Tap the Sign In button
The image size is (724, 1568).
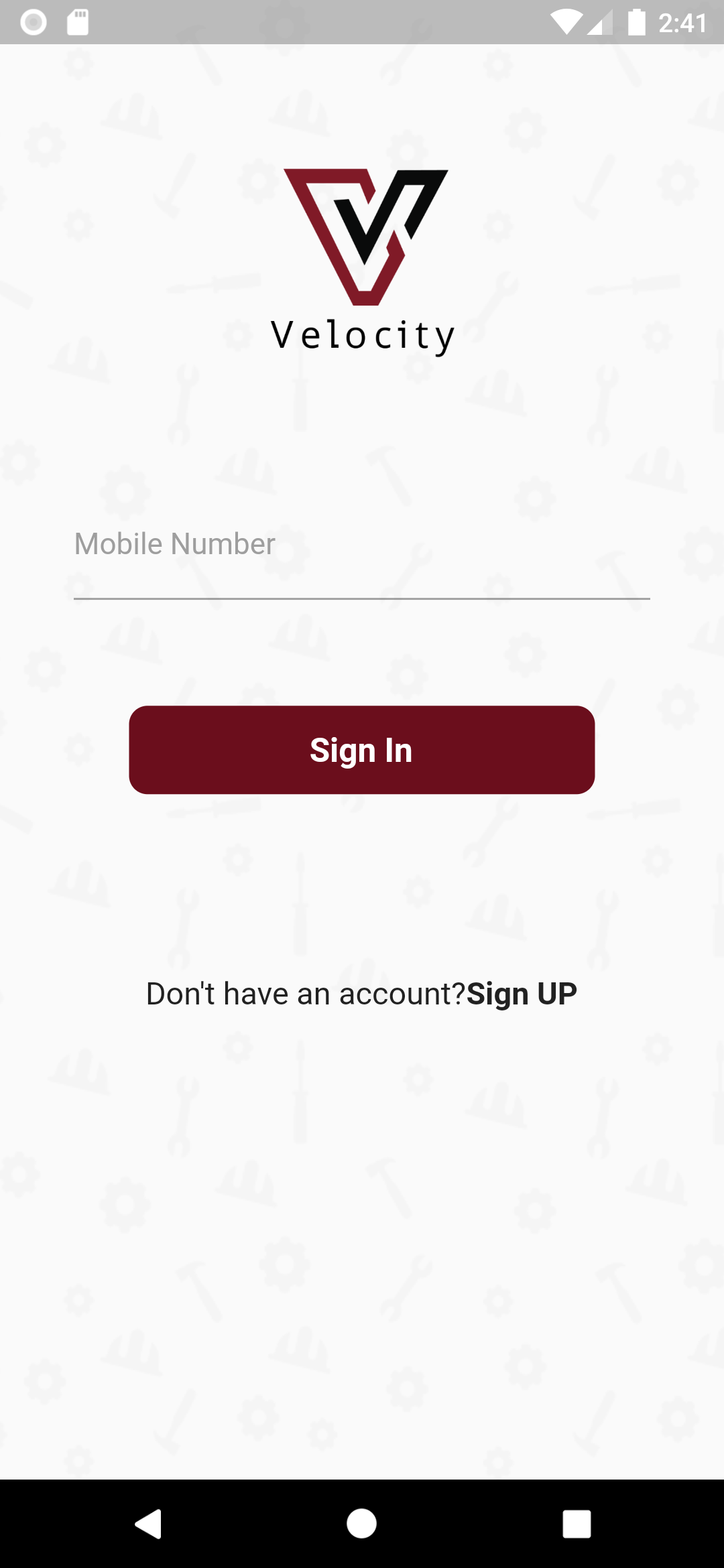(x=362, y=750)
